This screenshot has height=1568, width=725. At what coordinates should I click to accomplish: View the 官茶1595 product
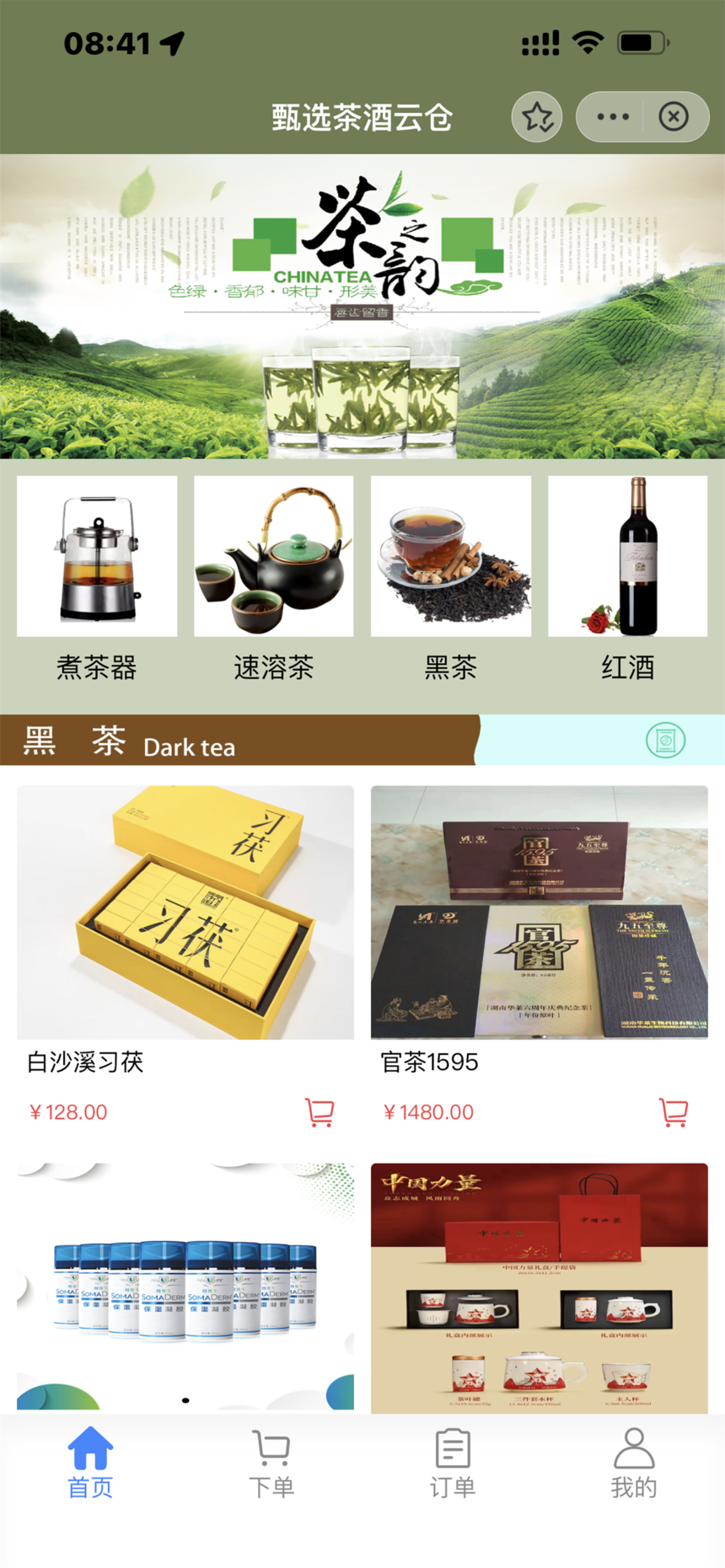click(540, 912)
